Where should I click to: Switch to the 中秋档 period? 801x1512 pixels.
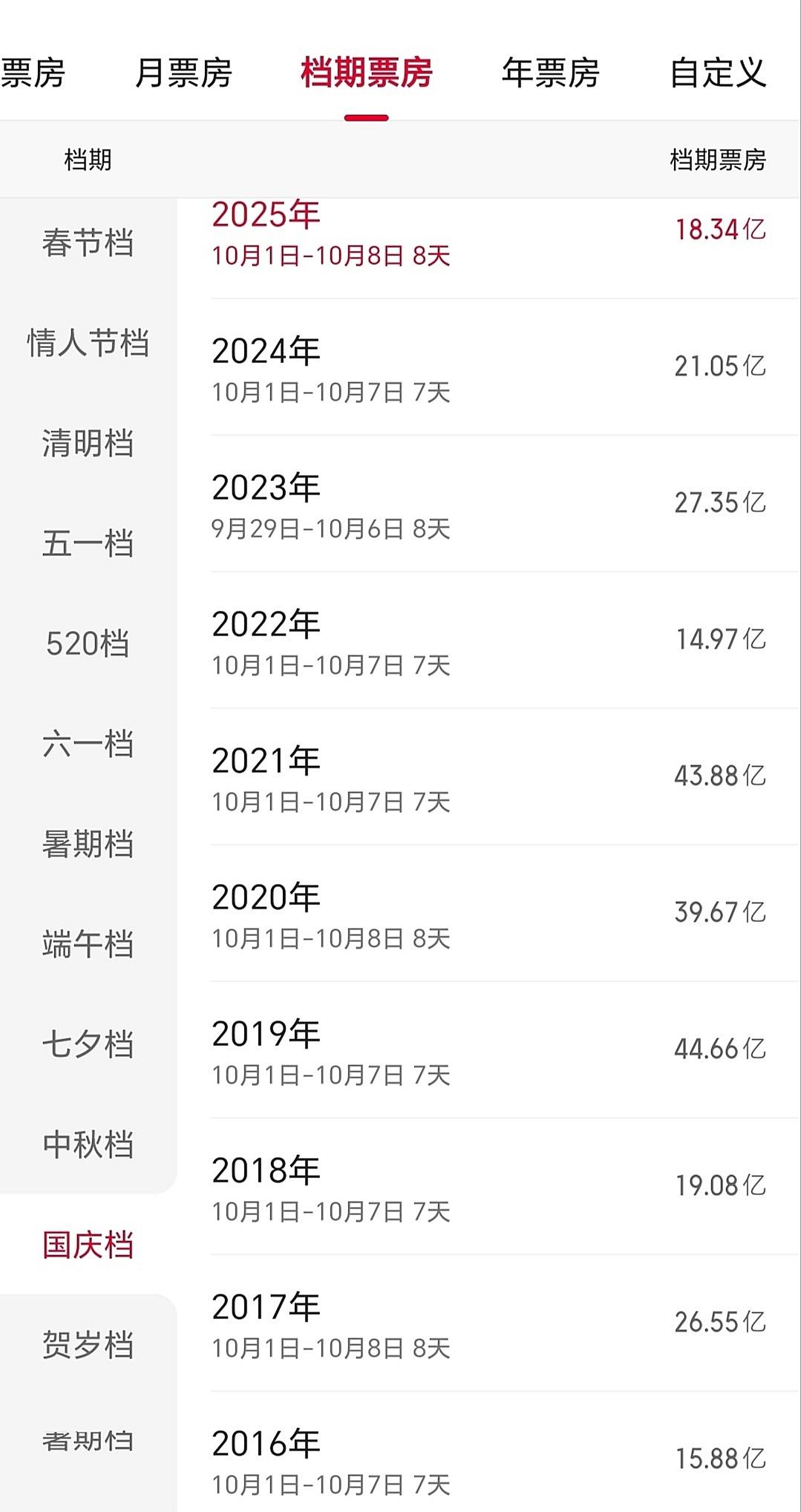(x=88, y=1145)
